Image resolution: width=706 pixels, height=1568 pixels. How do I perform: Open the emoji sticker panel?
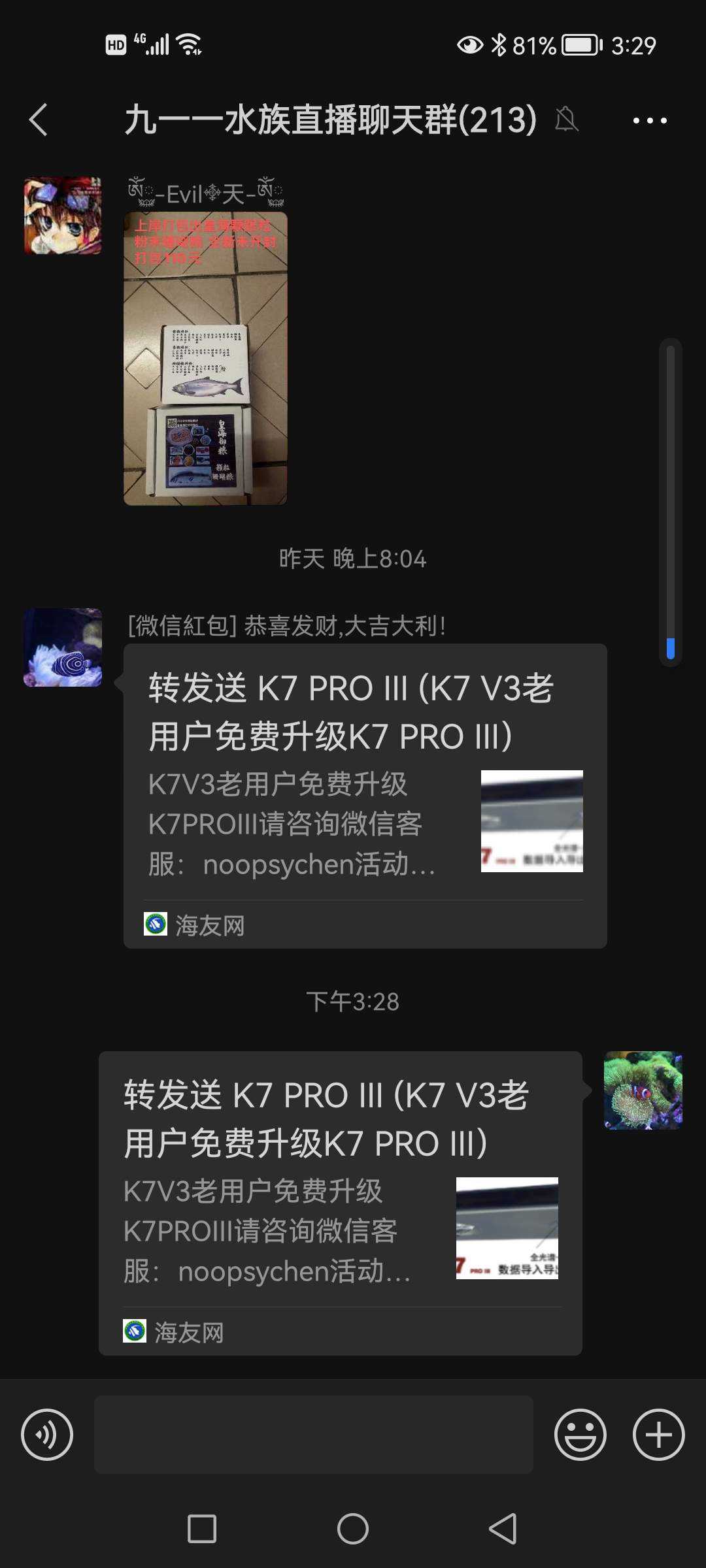[580, 1435]
